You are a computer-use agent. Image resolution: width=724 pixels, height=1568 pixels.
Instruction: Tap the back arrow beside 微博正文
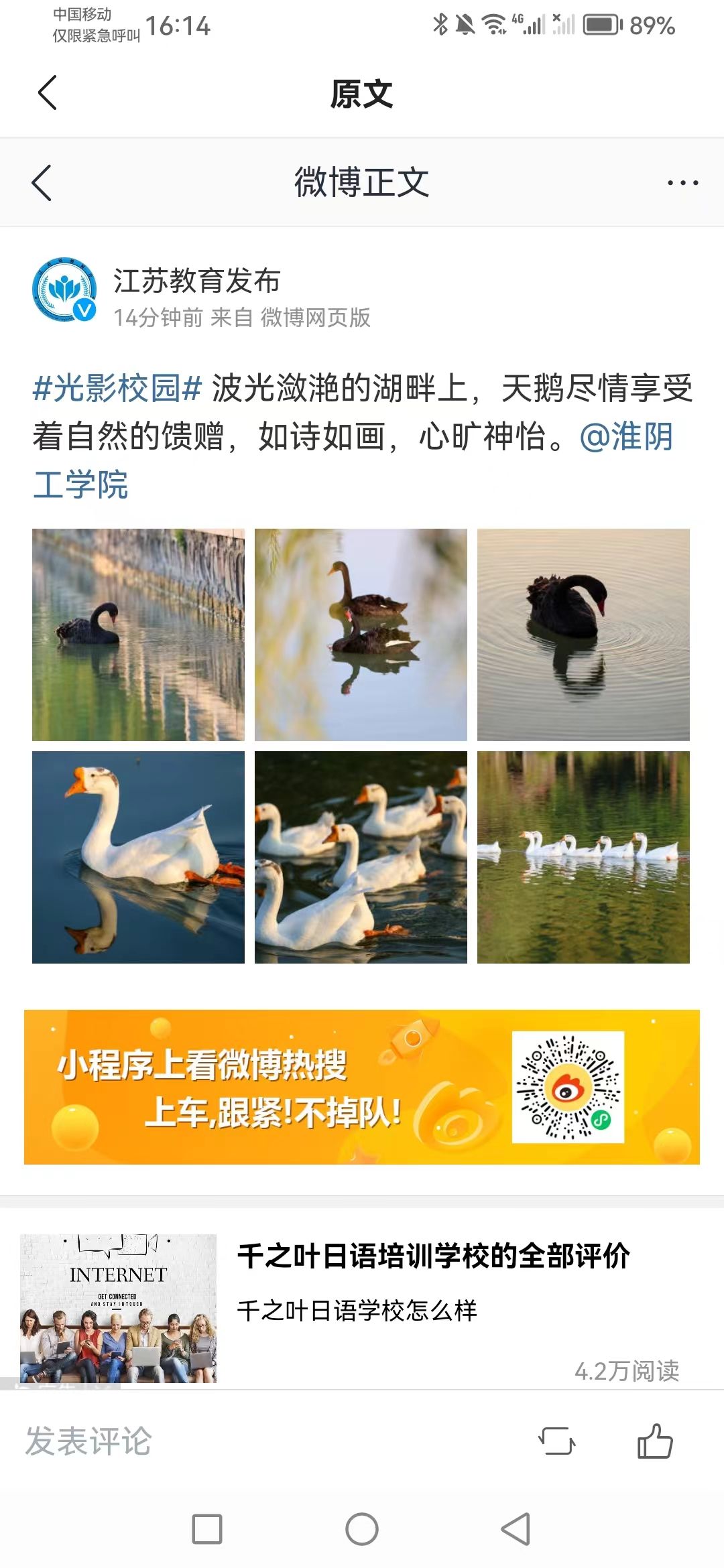[42, 182]
